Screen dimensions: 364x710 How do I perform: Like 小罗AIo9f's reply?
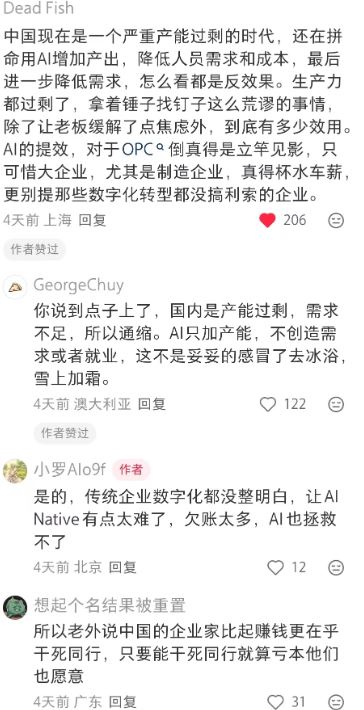click(x=275, y=567)
